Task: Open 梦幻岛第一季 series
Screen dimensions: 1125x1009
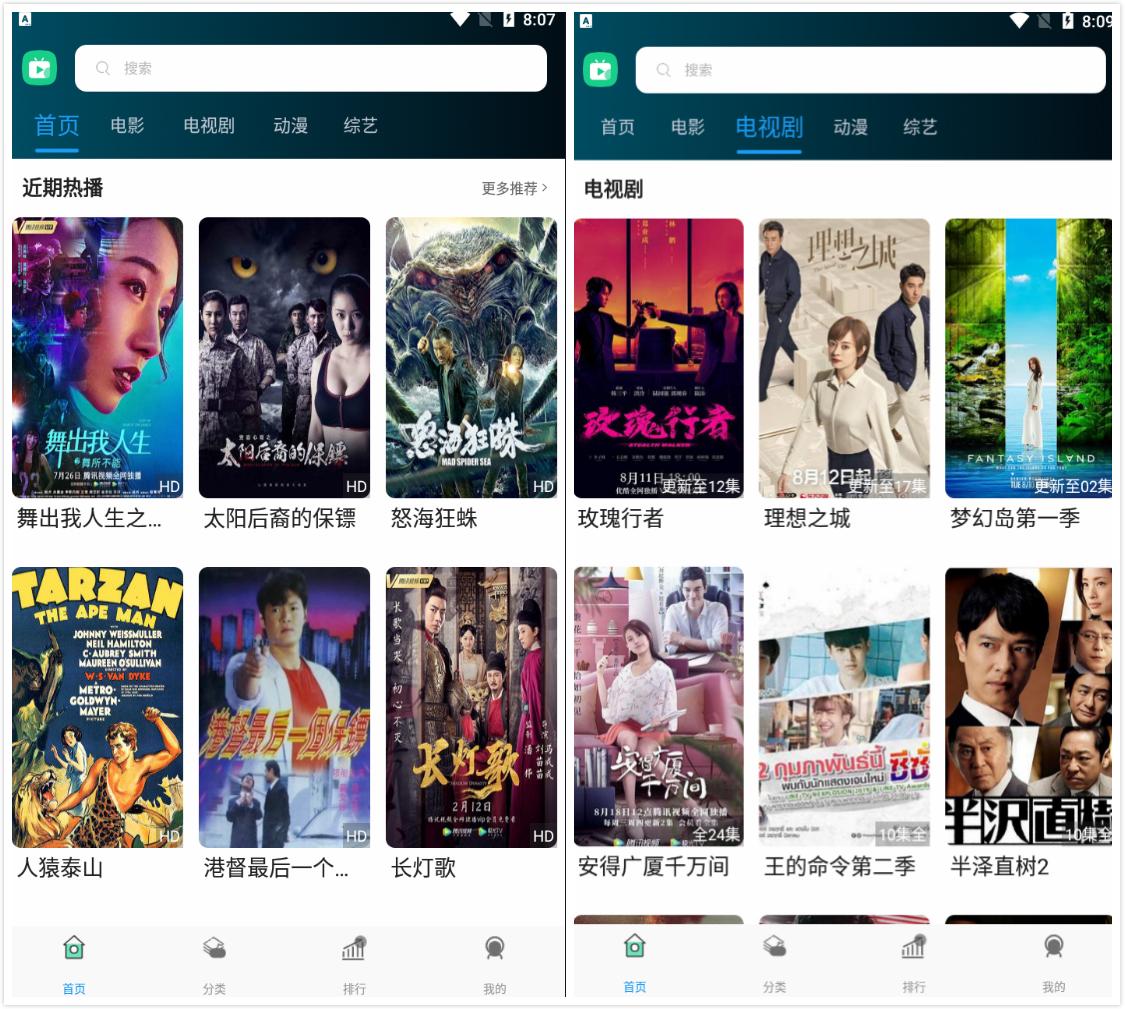Action: [x=1028, y=358]
